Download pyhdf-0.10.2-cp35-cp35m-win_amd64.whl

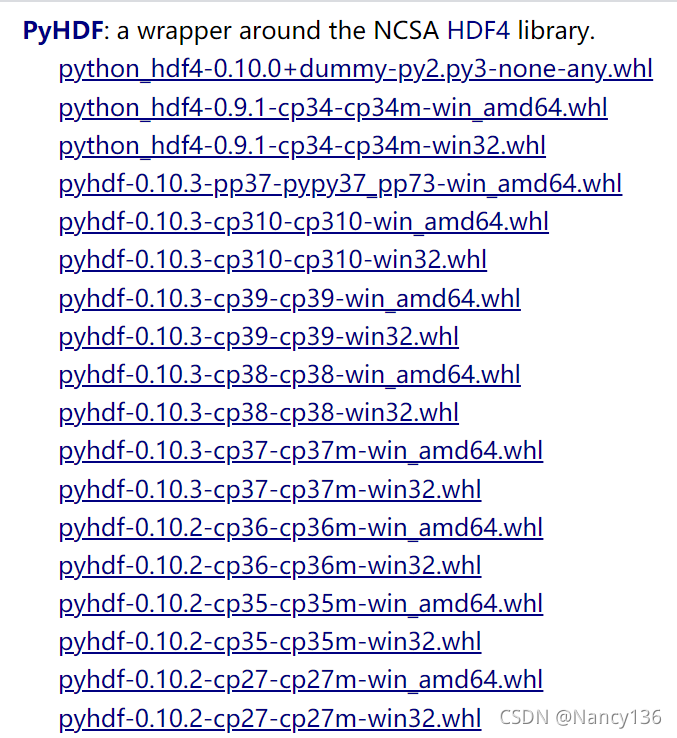pos(300,603)
